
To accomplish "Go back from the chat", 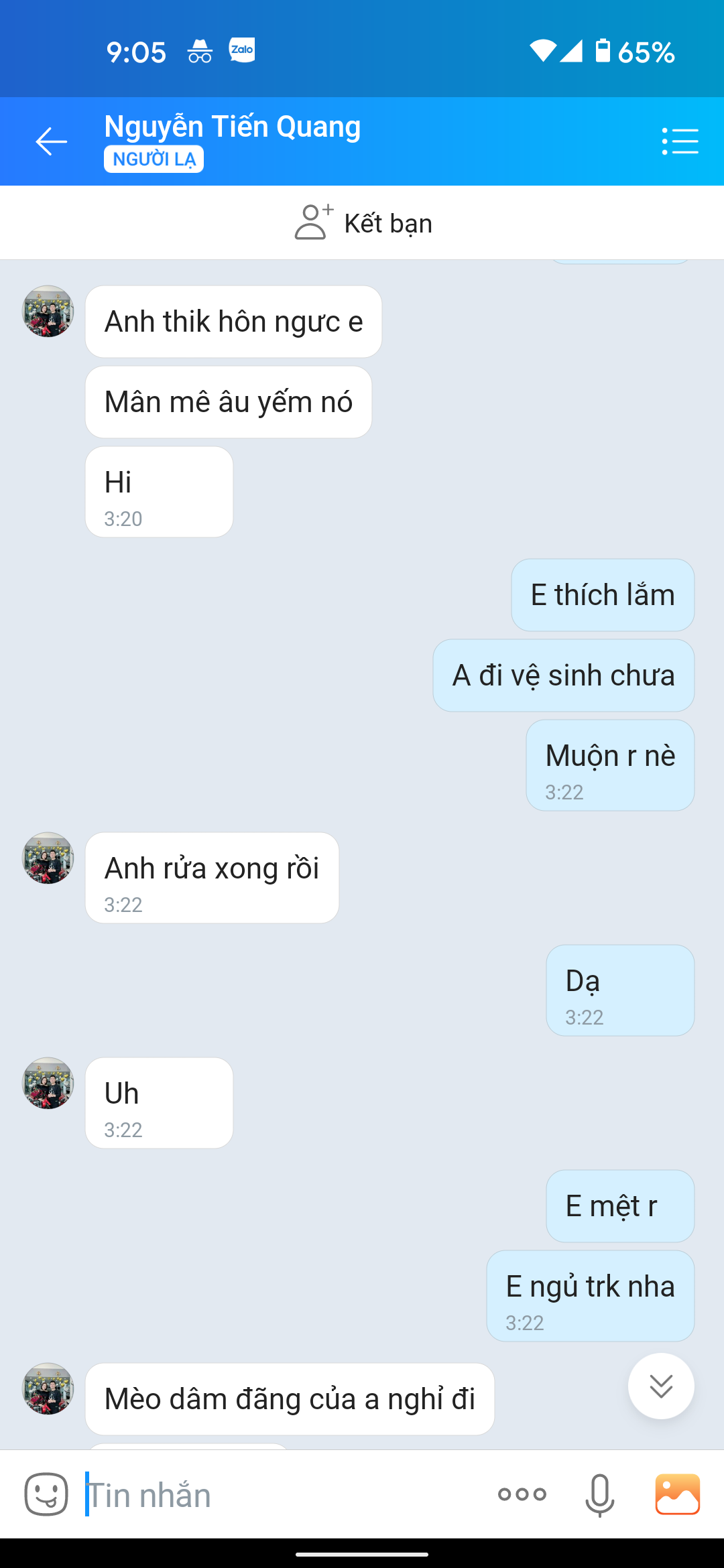I will click(51, 141).
